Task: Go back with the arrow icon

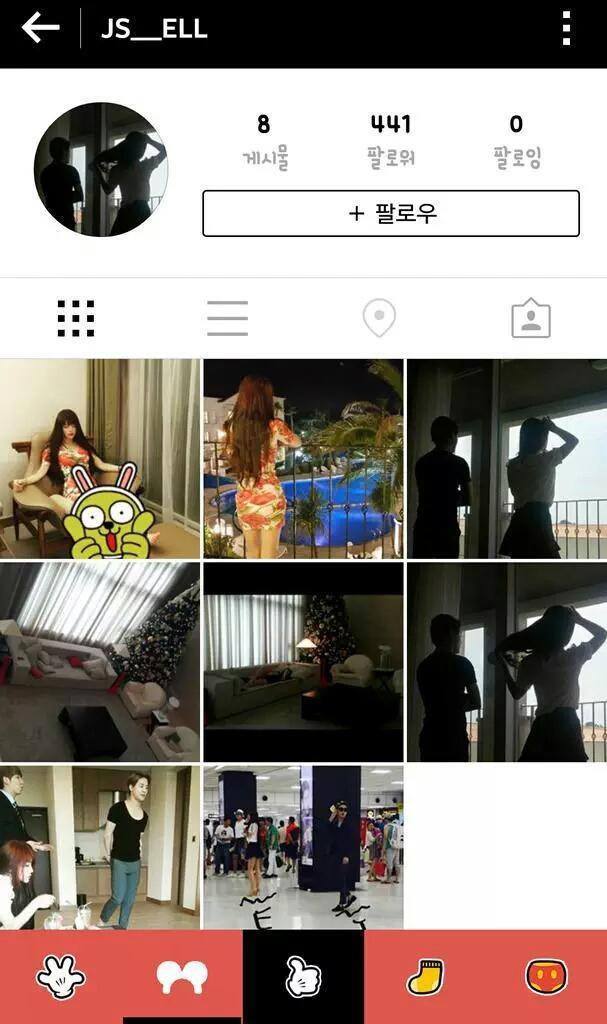Action: pos(41,28)
